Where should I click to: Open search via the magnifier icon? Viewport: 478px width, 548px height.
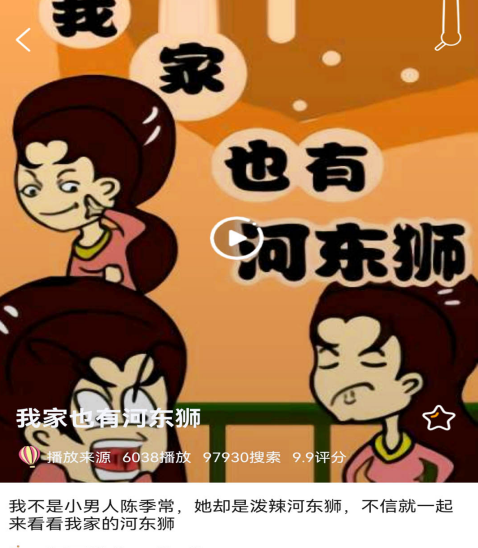tap(448, 25)
